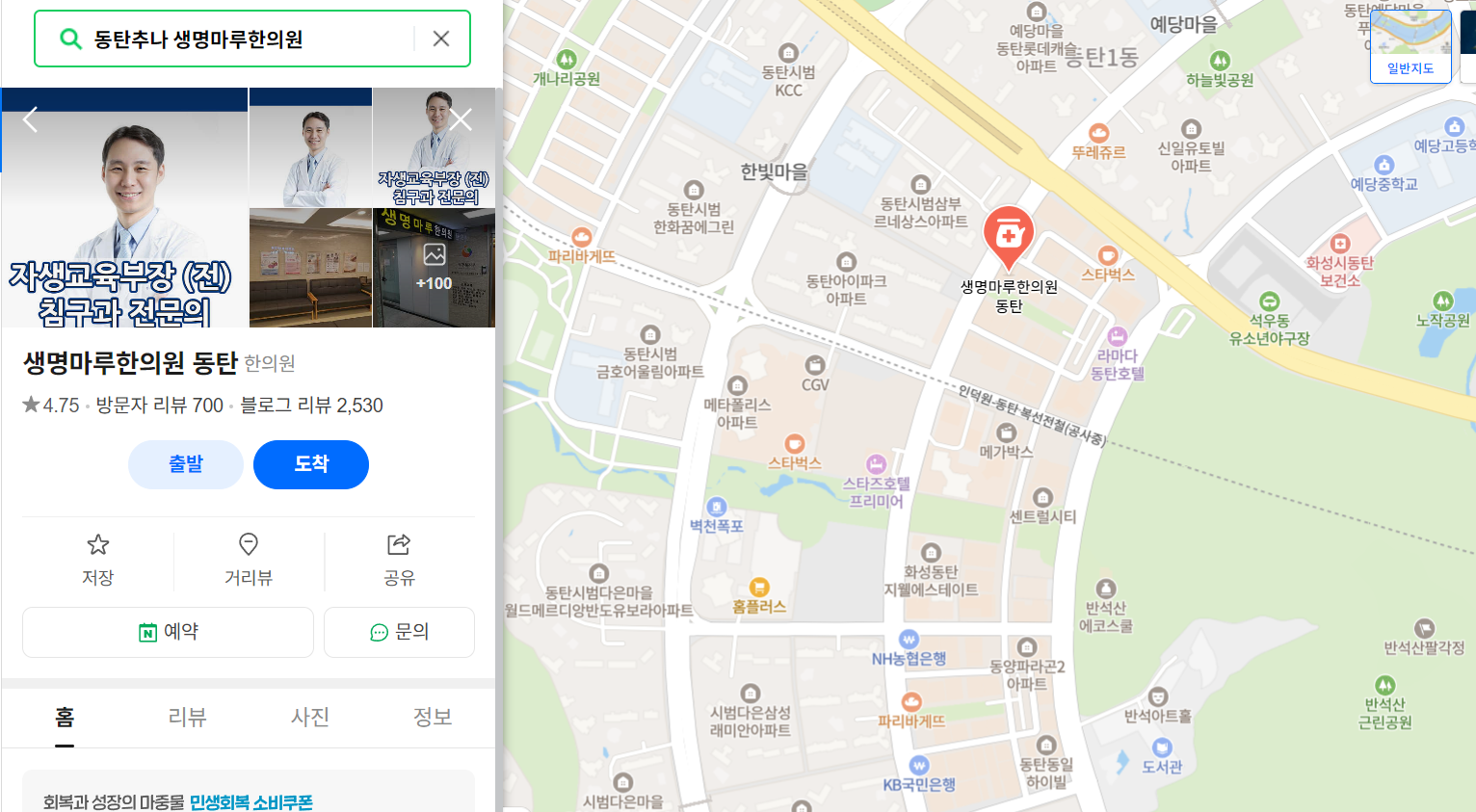This screenshot has height=812, width=1476.
Task: Go back with the left arrow
Action: pos(30,119)
